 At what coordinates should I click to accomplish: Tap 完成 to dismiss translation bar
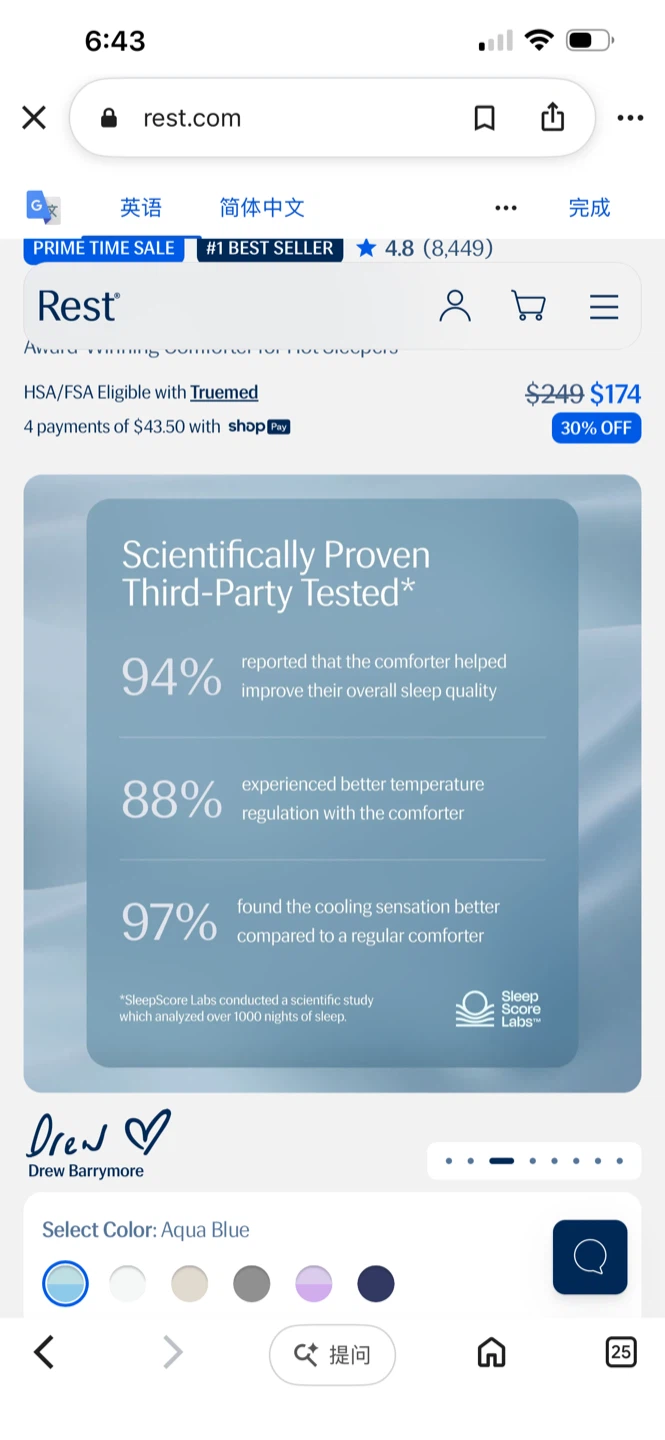point(589,207)
